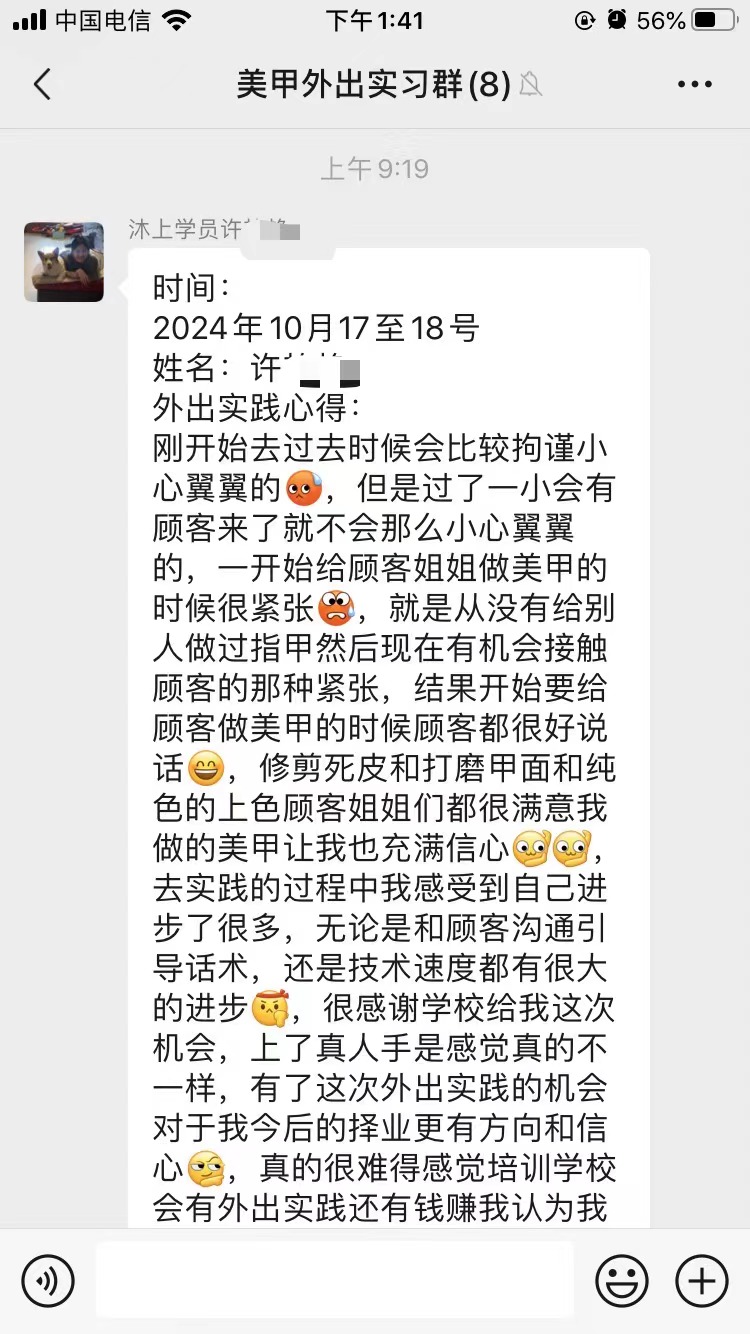
Task: Open the group chat's three-dot menu
Action: click(x=694, y=85)
